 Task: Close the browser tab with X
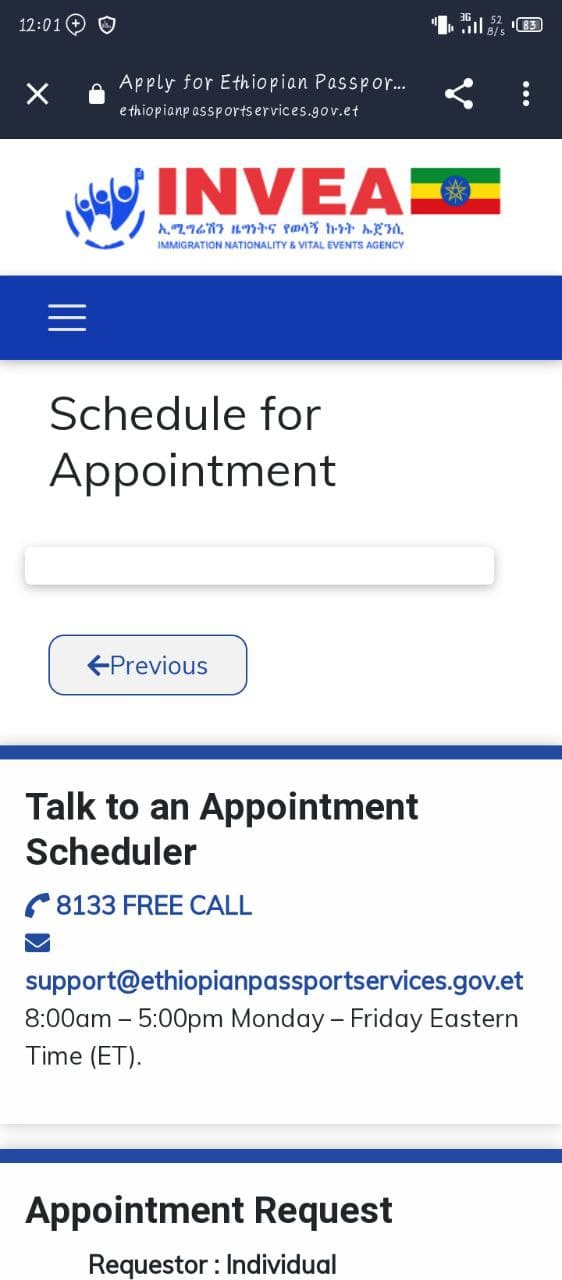(37, 94)
